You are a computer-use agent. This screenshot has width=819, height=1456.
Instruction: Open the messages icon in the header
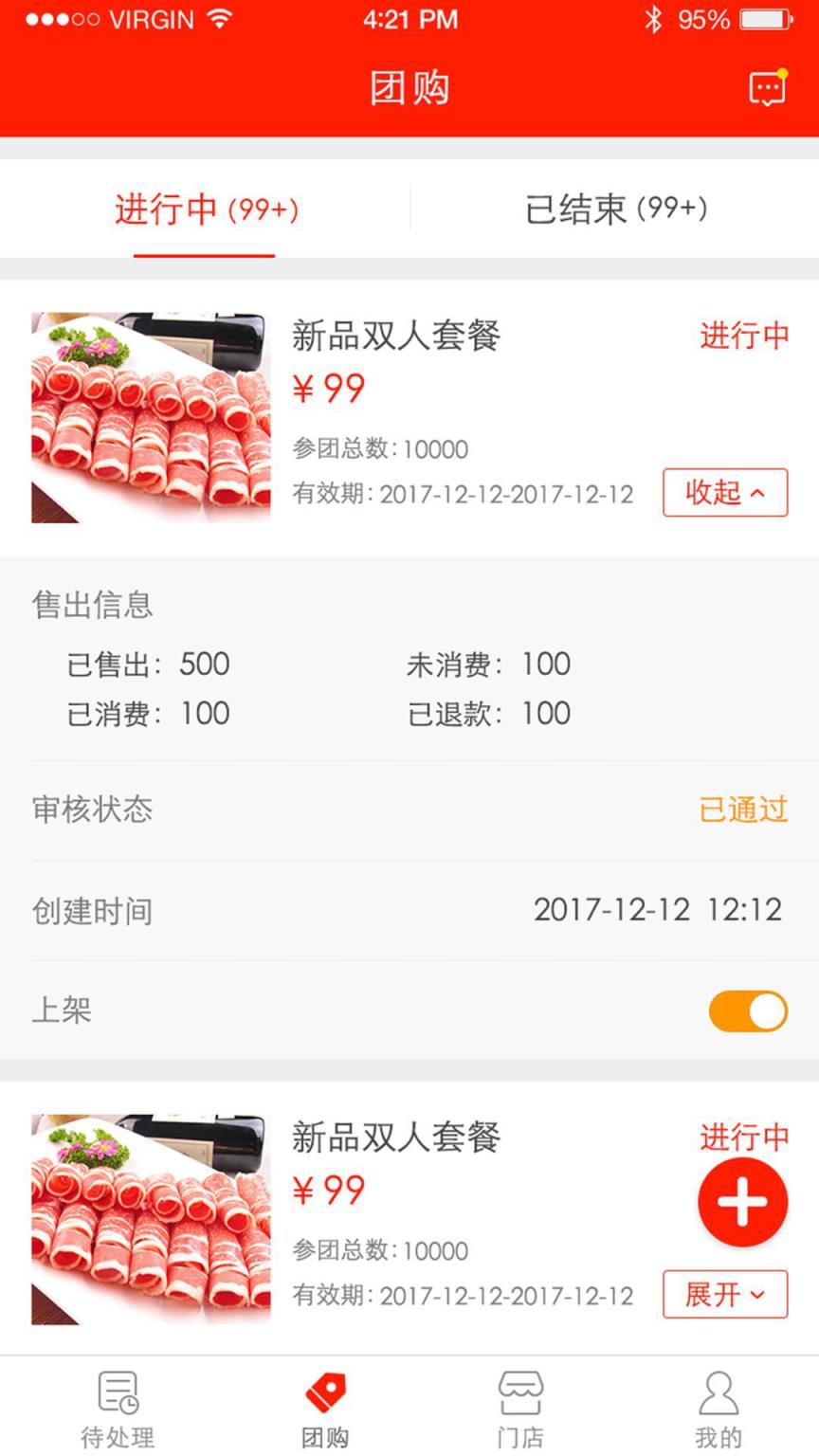point(768,87)
